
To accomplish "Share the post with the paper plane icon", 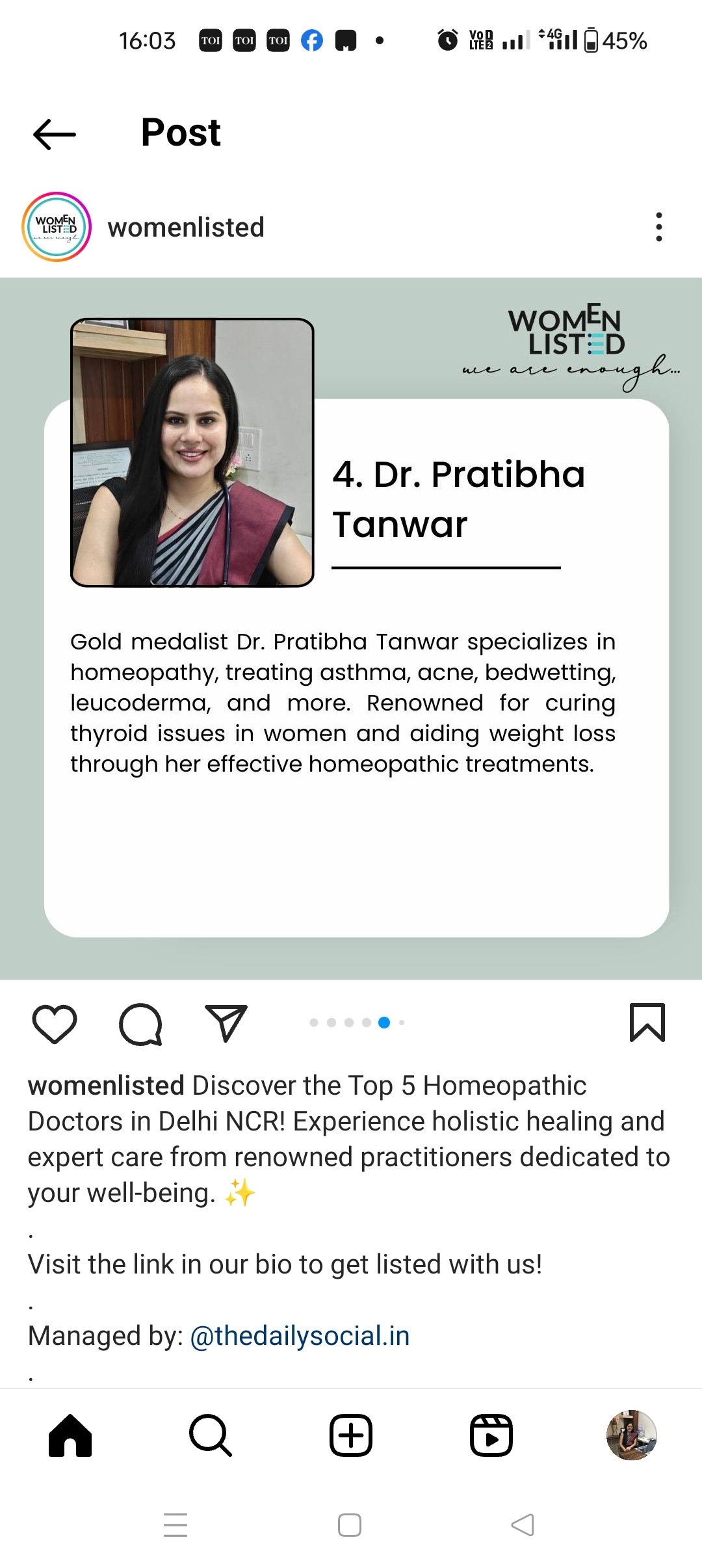I will coord(226,1023).
